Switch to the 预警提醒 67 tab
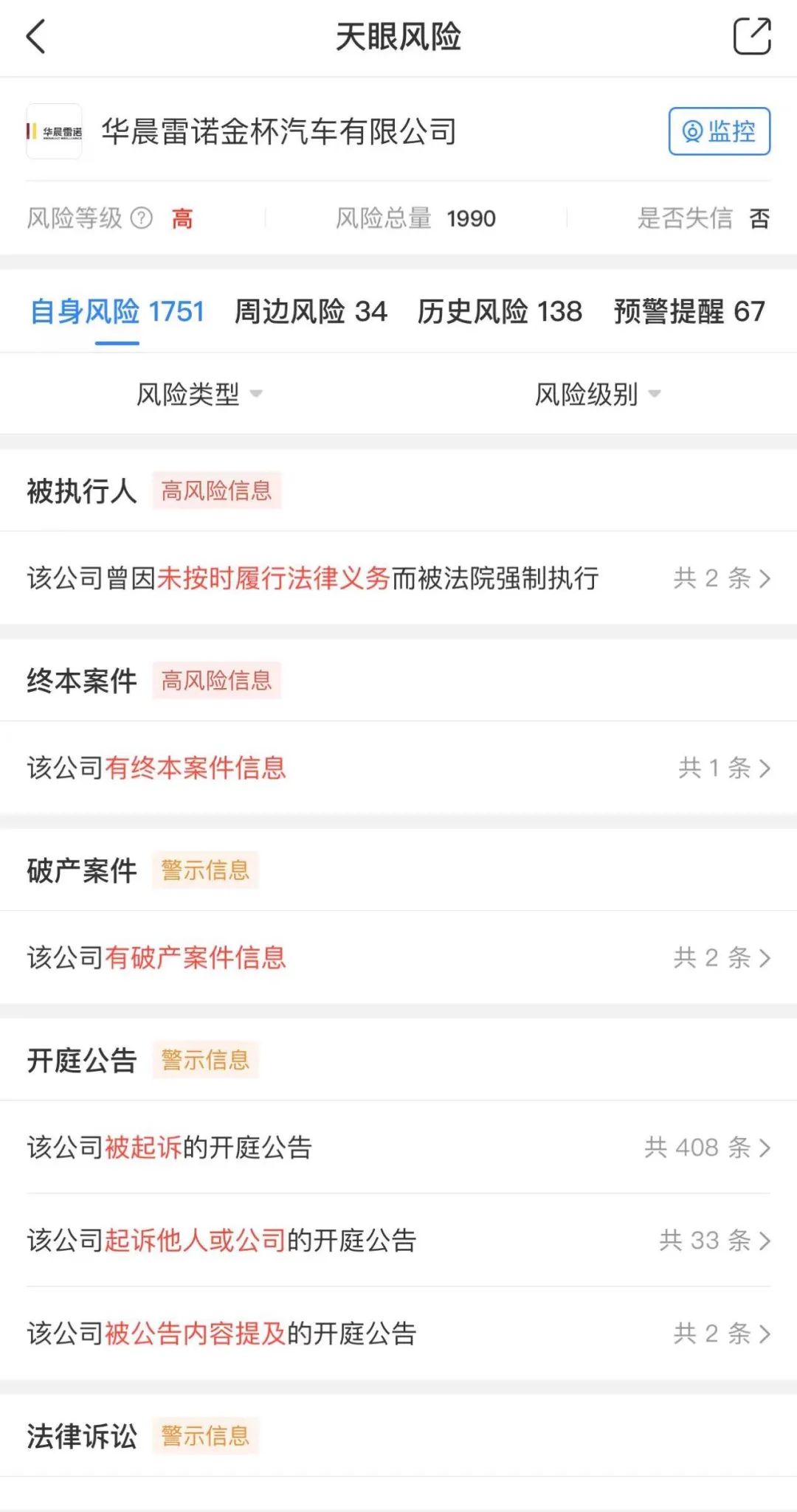797x1512 pixels. tap(689, 312)
